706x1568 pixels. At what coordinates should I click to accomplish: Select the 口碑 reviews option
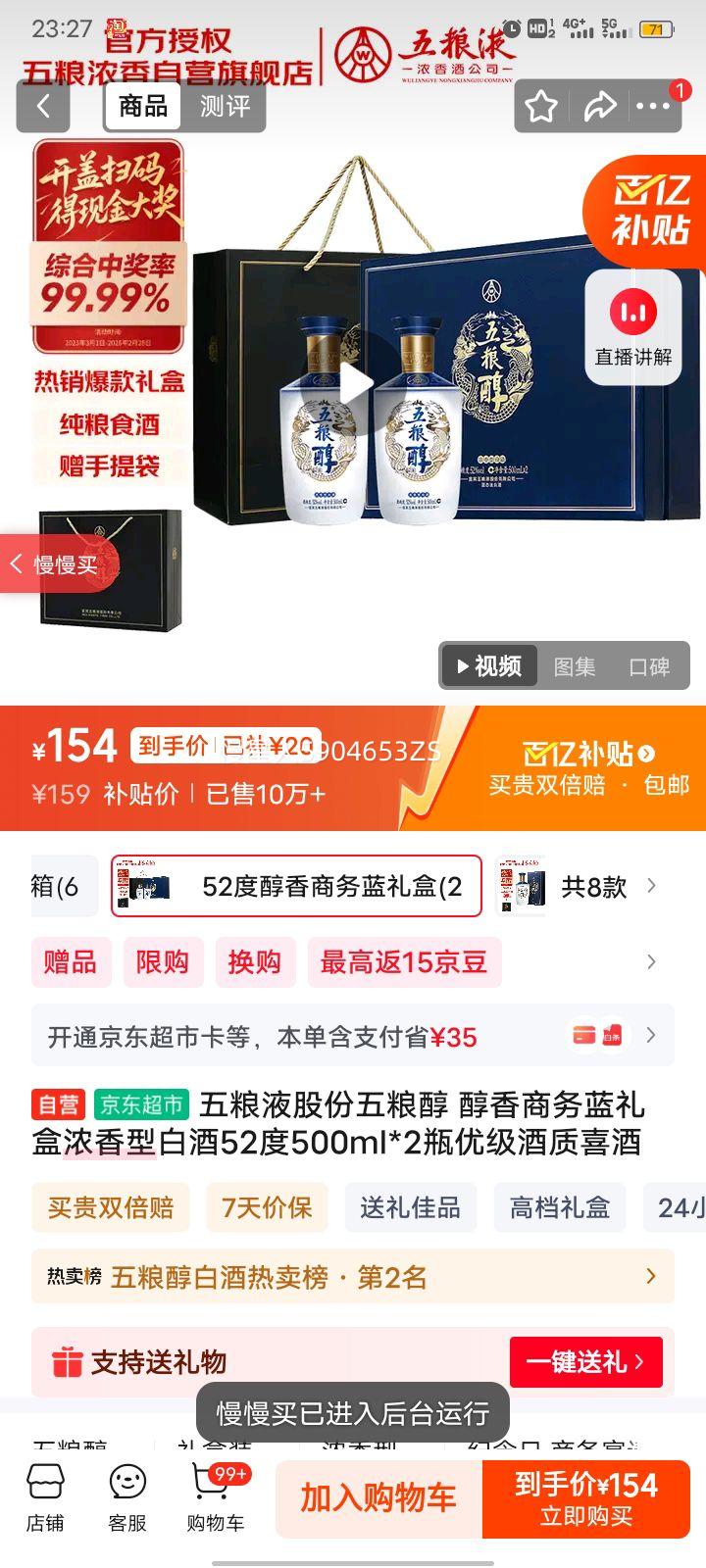pos(651,665)
